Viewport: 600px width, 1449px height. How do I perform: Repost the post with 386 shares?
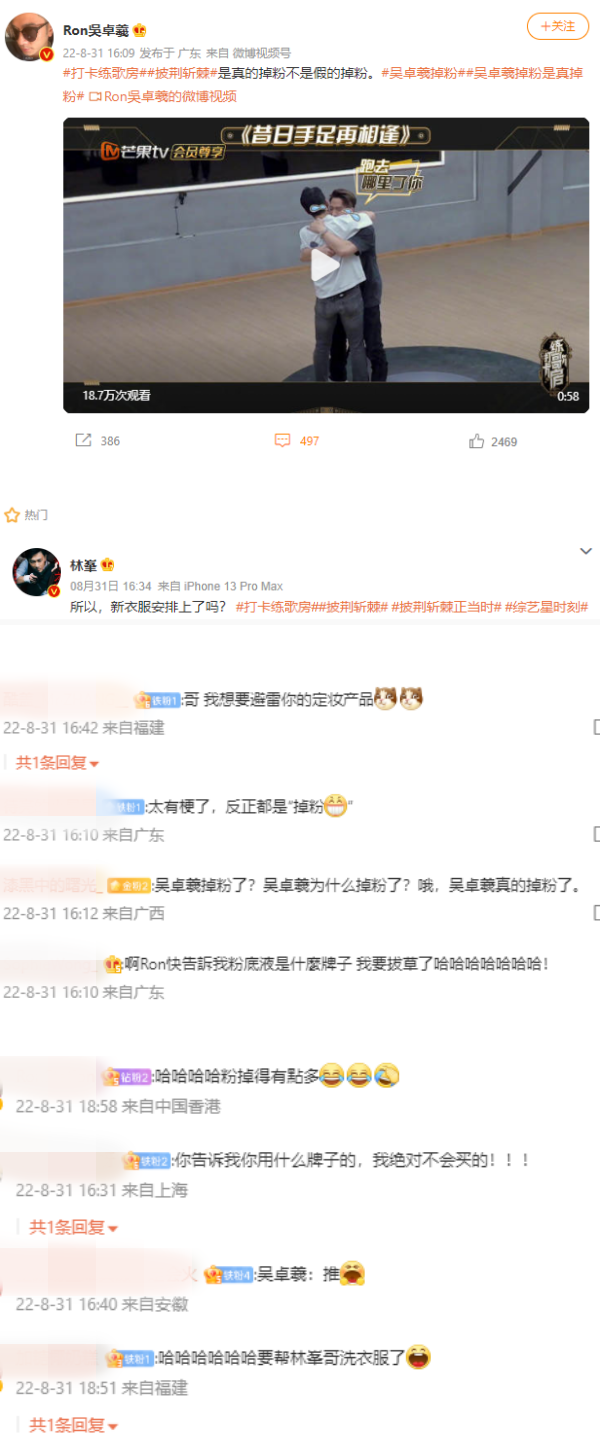click(98, 441)
